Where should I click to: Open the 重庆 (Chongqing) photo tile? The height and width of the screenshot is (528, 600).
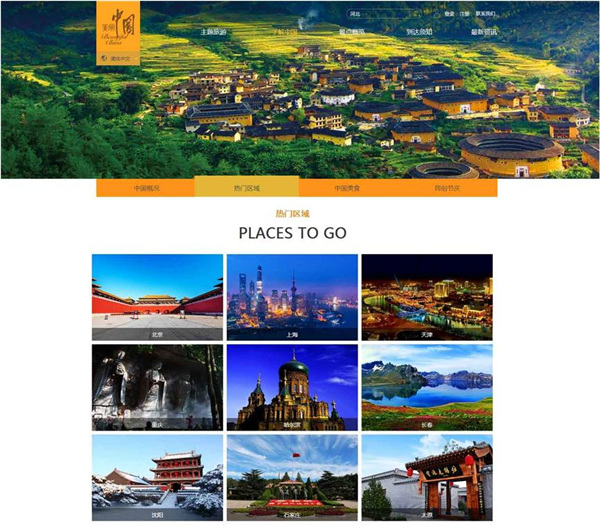(x=157, y=388)
